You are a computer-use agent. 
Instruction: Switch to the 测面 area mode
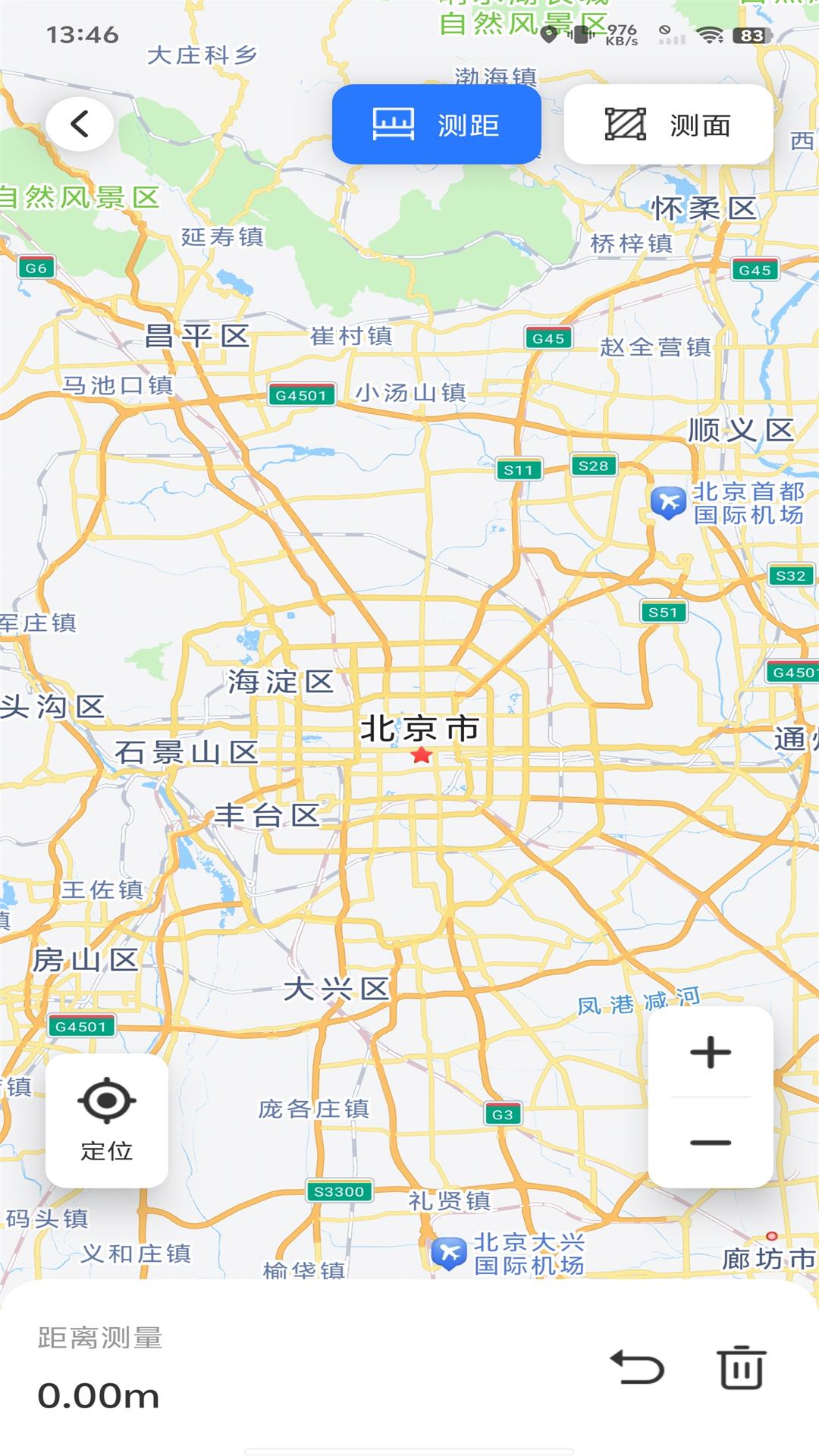pyautogui.click(x=668, y=124)
